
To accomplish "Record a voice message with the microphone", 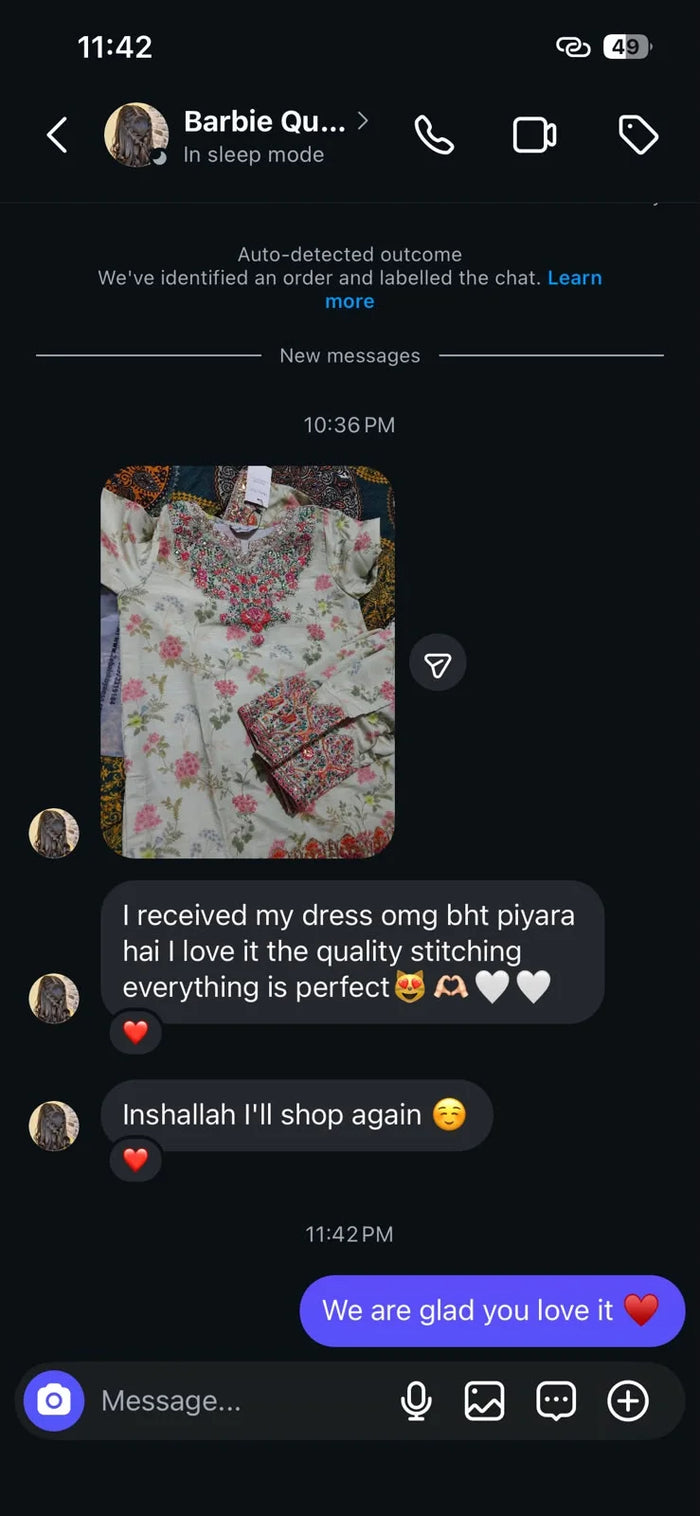I will click(416, 1401).
